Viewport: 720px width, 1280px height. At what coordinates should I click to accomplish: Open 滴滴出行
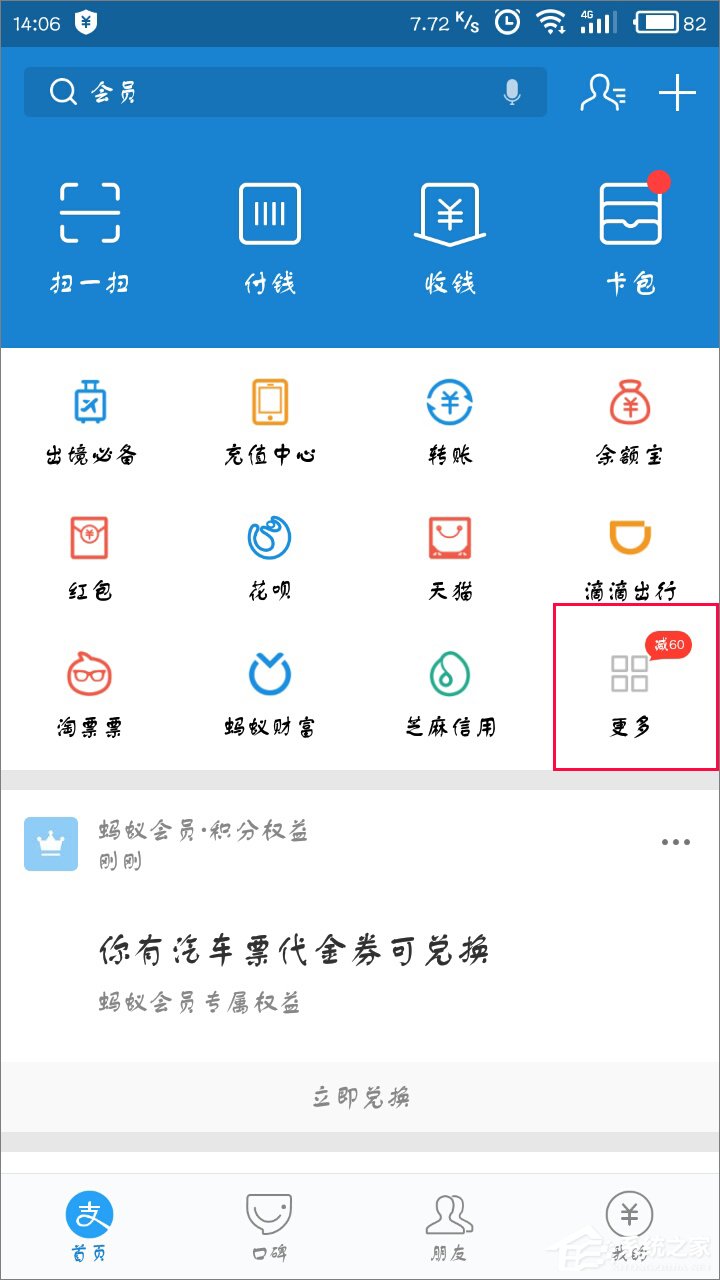[x=630, y=556]
